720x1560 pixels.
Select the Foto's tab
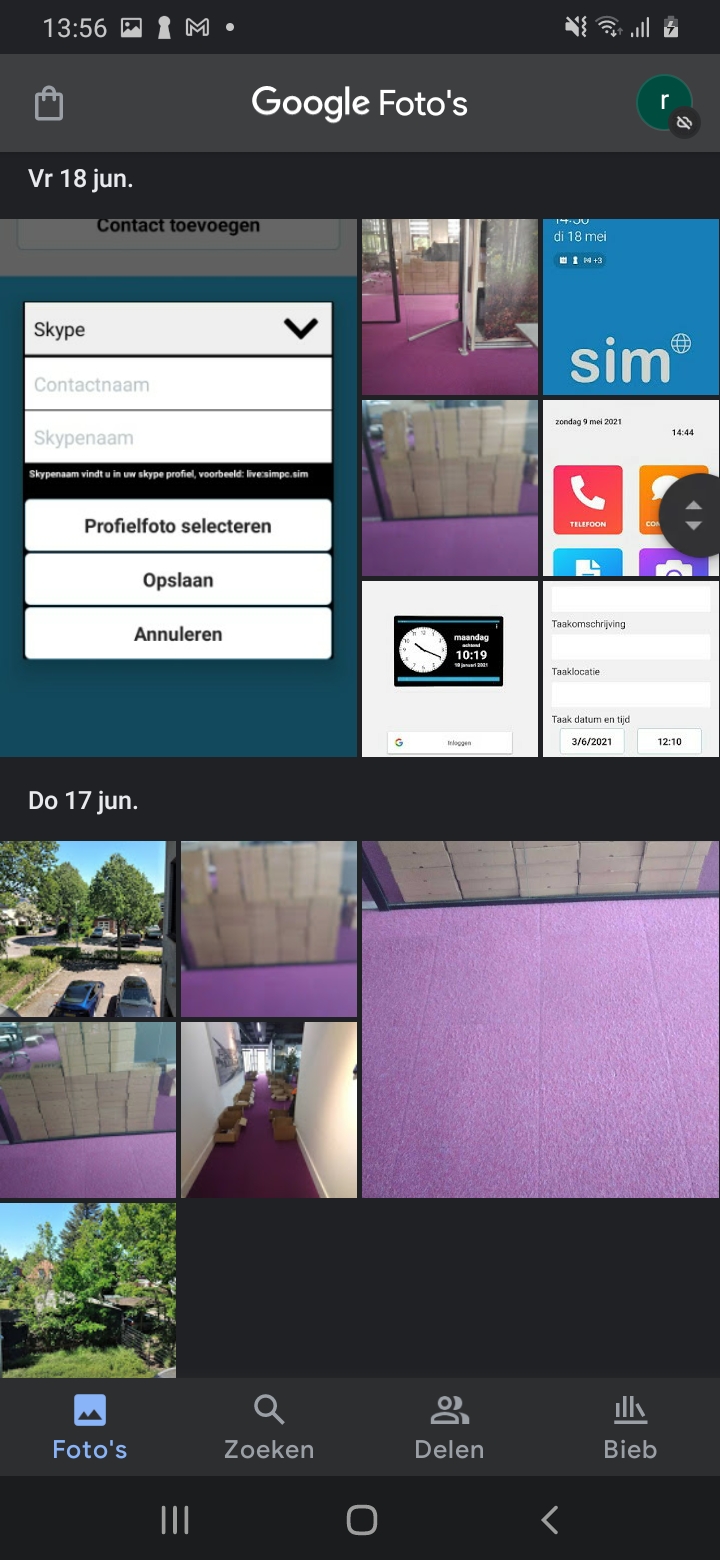(90, 1427)
